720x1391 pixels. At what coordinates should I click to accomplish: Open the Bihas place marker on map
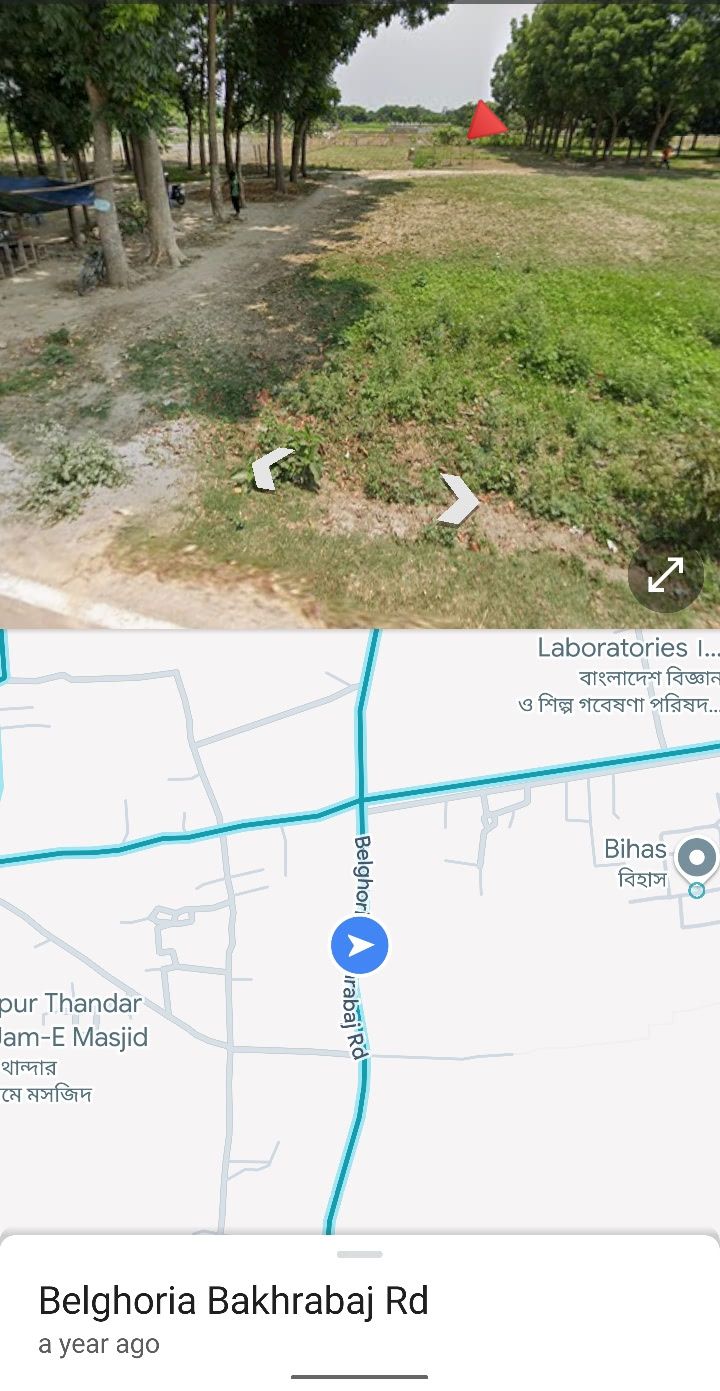[x=696, y=858]
